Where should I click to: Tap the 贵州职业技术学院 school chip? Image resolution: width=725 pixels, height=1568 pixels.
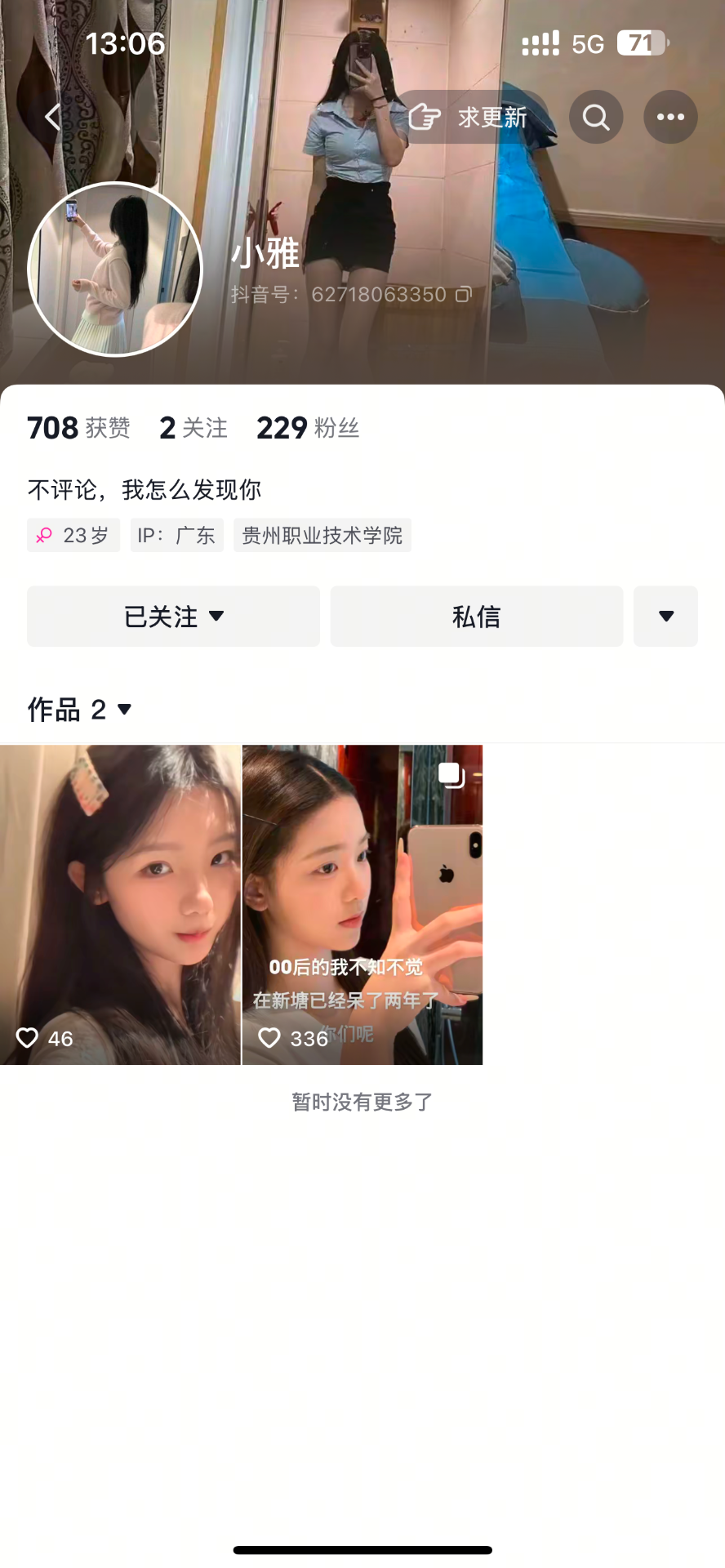(x=322, y=536)
